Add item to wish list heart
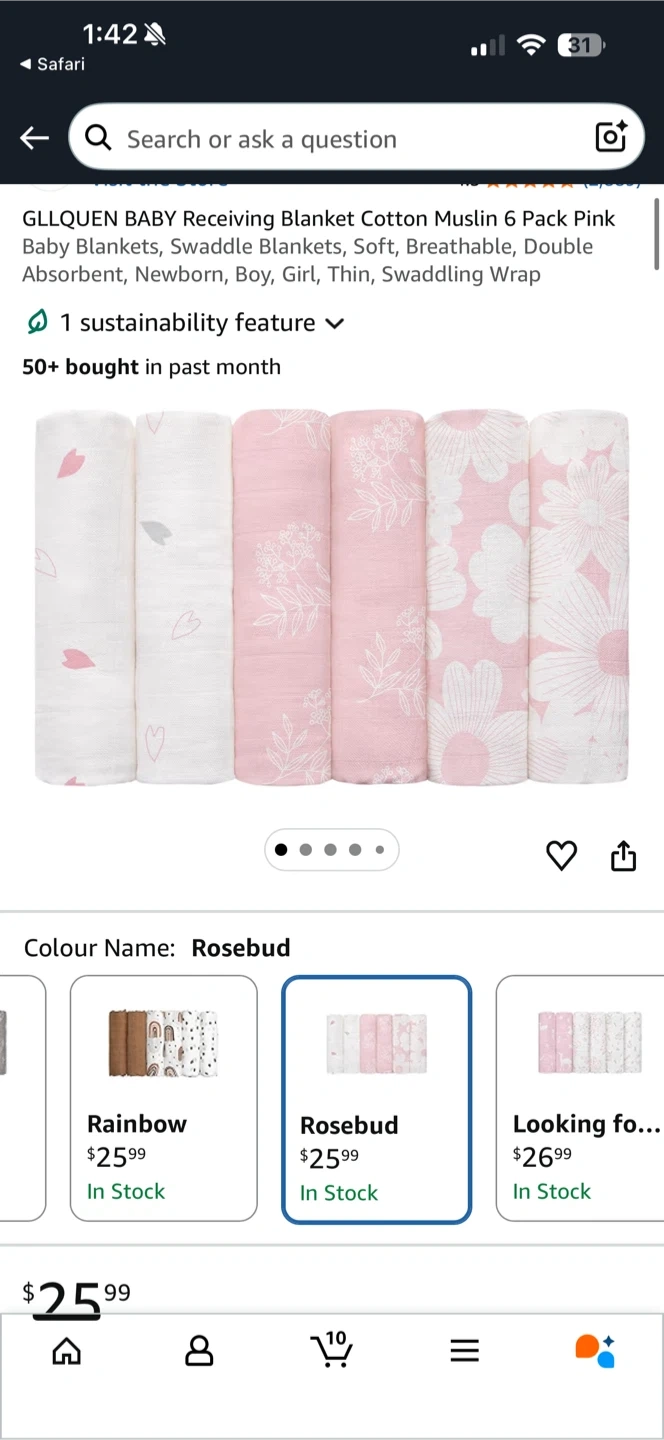664x1440 pixels. click(561, 855)
